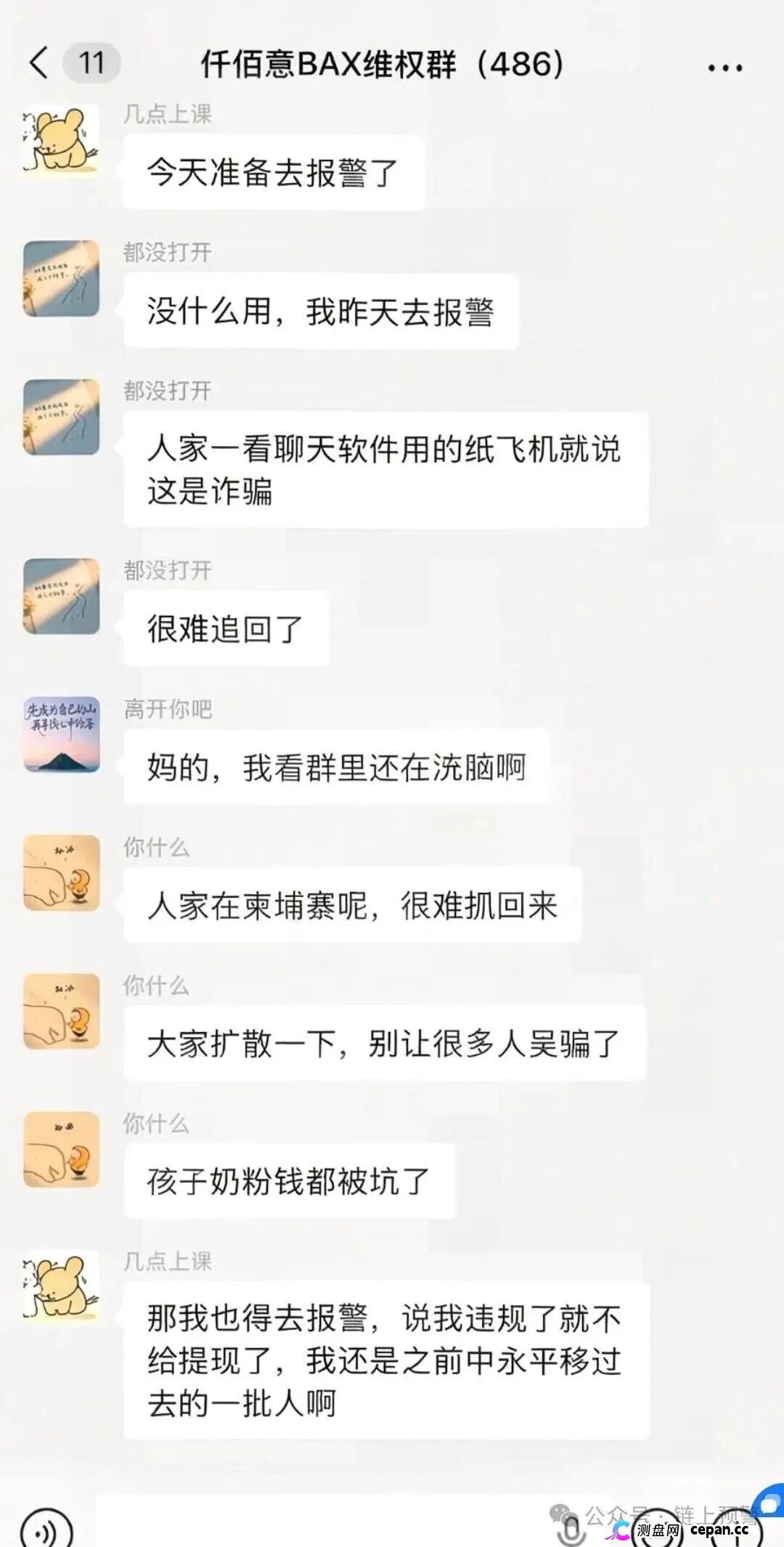Select the message about 纸飞机 being a scam

[385, 468]
